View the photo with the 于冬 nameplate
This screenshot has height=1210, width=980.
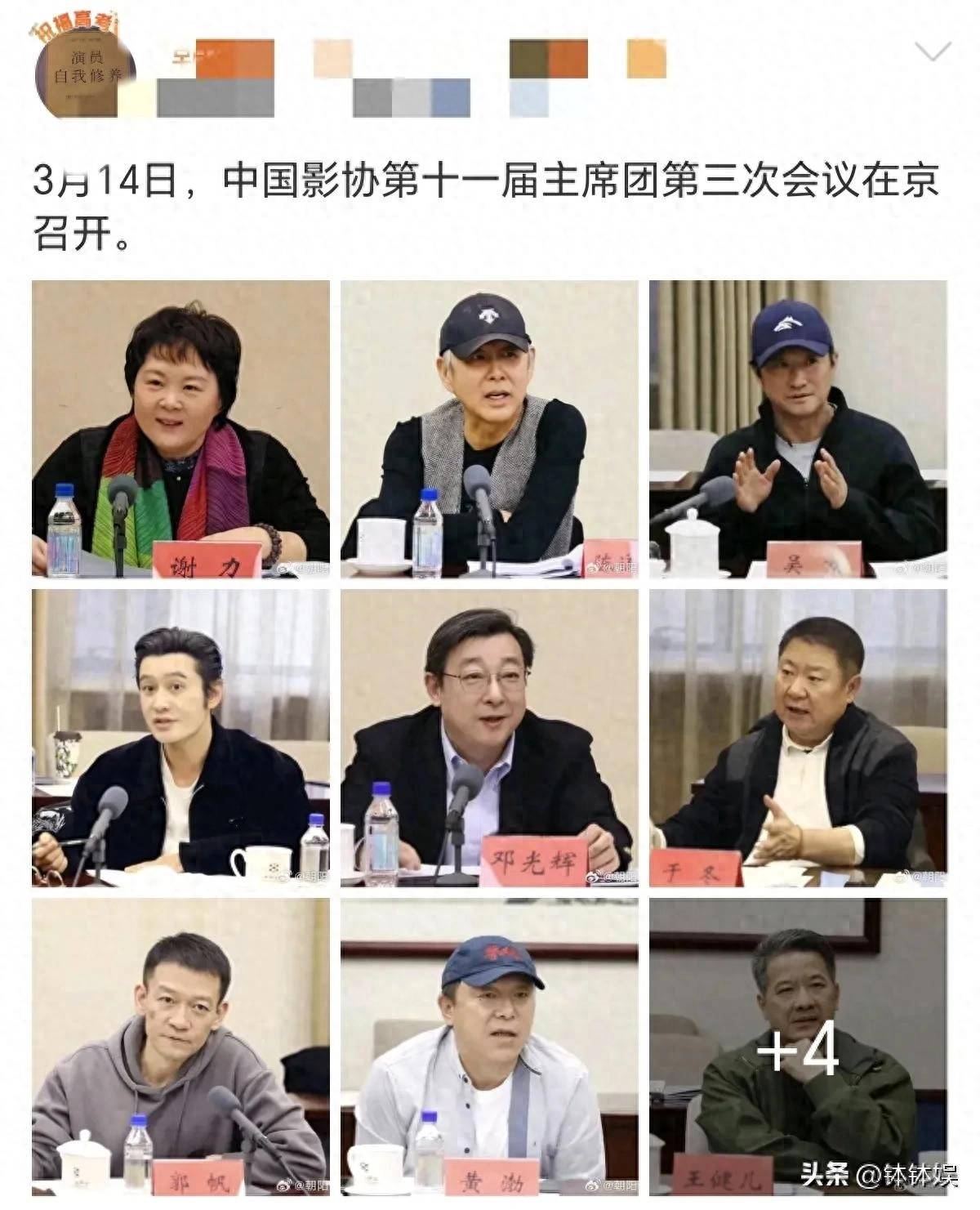pyautogui.click(x=798, y=739)
